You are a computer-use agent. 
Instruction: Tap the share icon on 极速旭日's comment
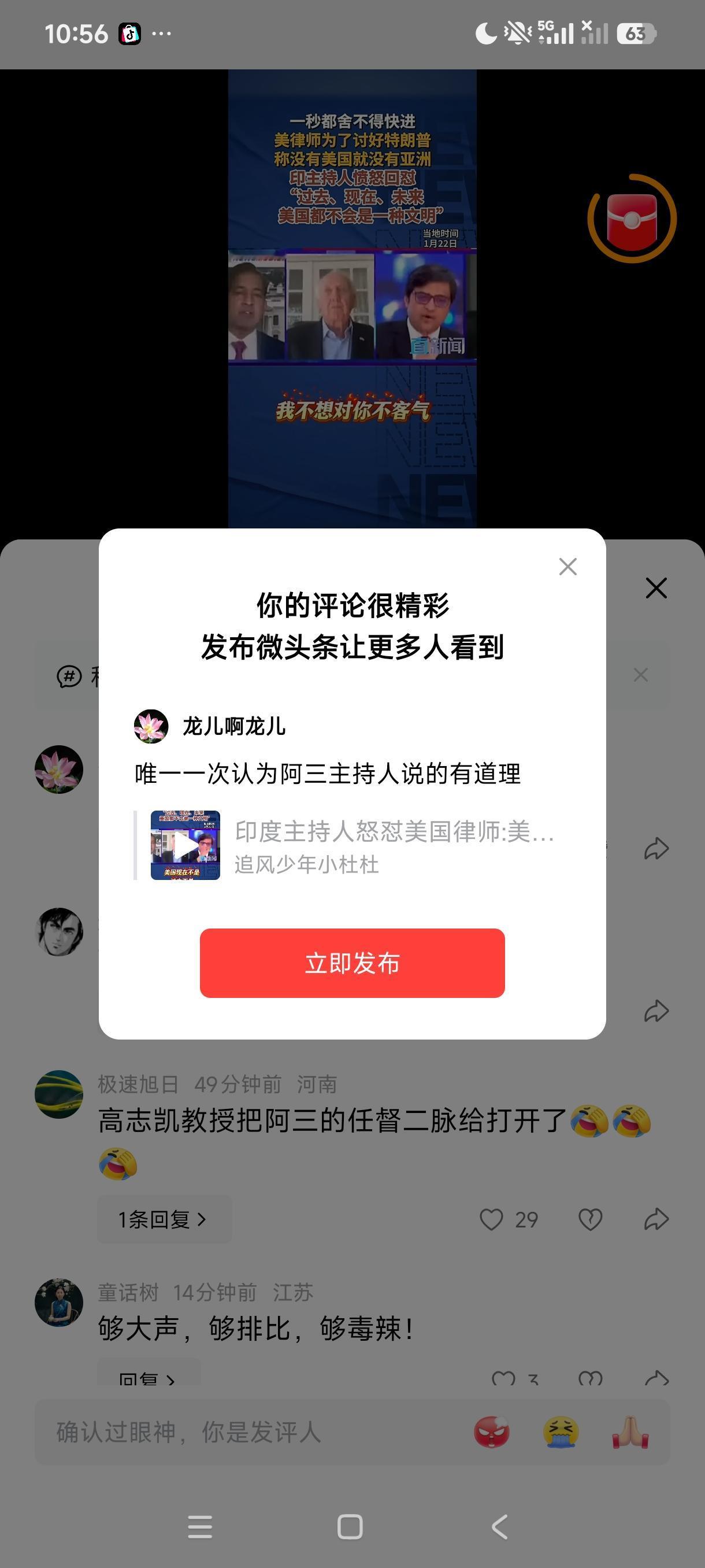(x=656, y=1220)
